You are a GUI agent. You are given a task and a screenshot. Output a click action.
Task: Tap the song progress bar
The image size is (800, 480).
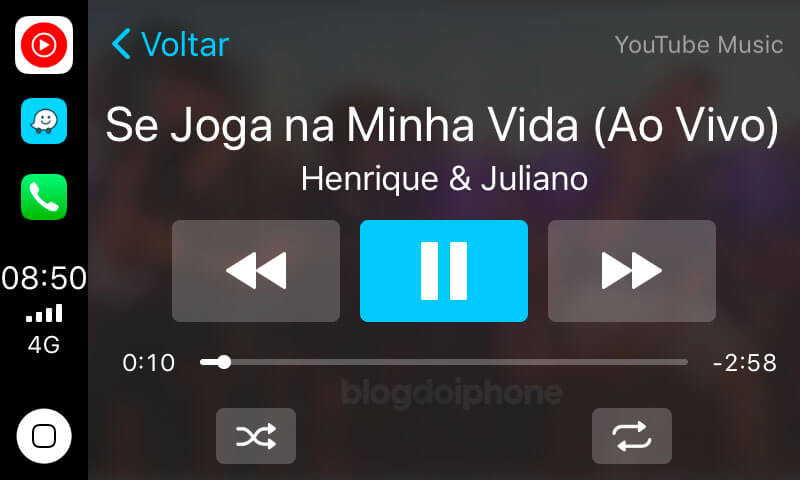[444, 362]
